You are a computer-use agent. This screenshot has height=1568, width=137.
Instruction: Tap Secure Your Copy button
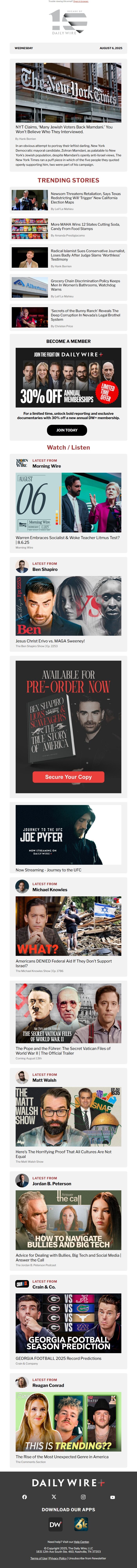point(68,777)
